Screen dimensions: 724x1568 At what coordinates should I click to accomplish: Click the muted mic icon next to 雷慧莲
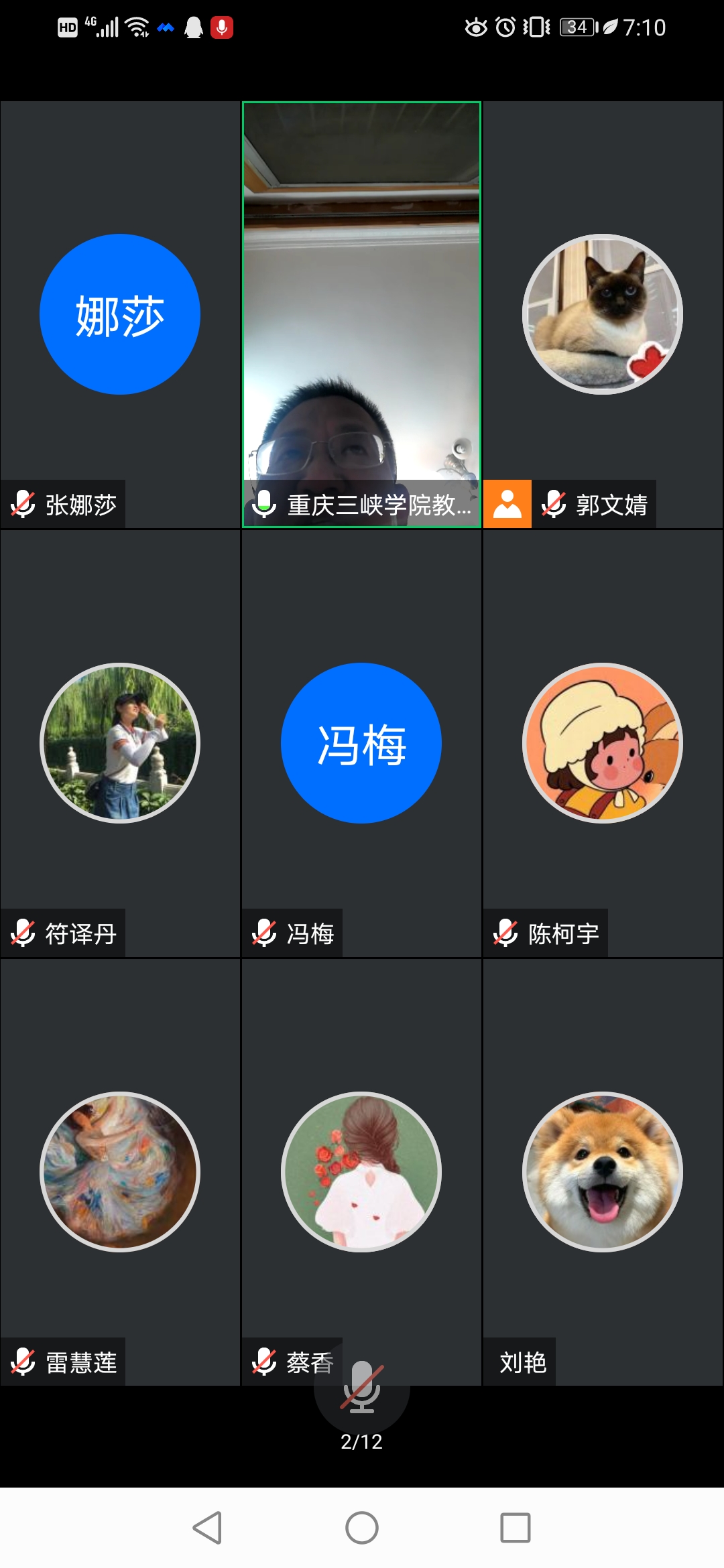click(22, 1362)
